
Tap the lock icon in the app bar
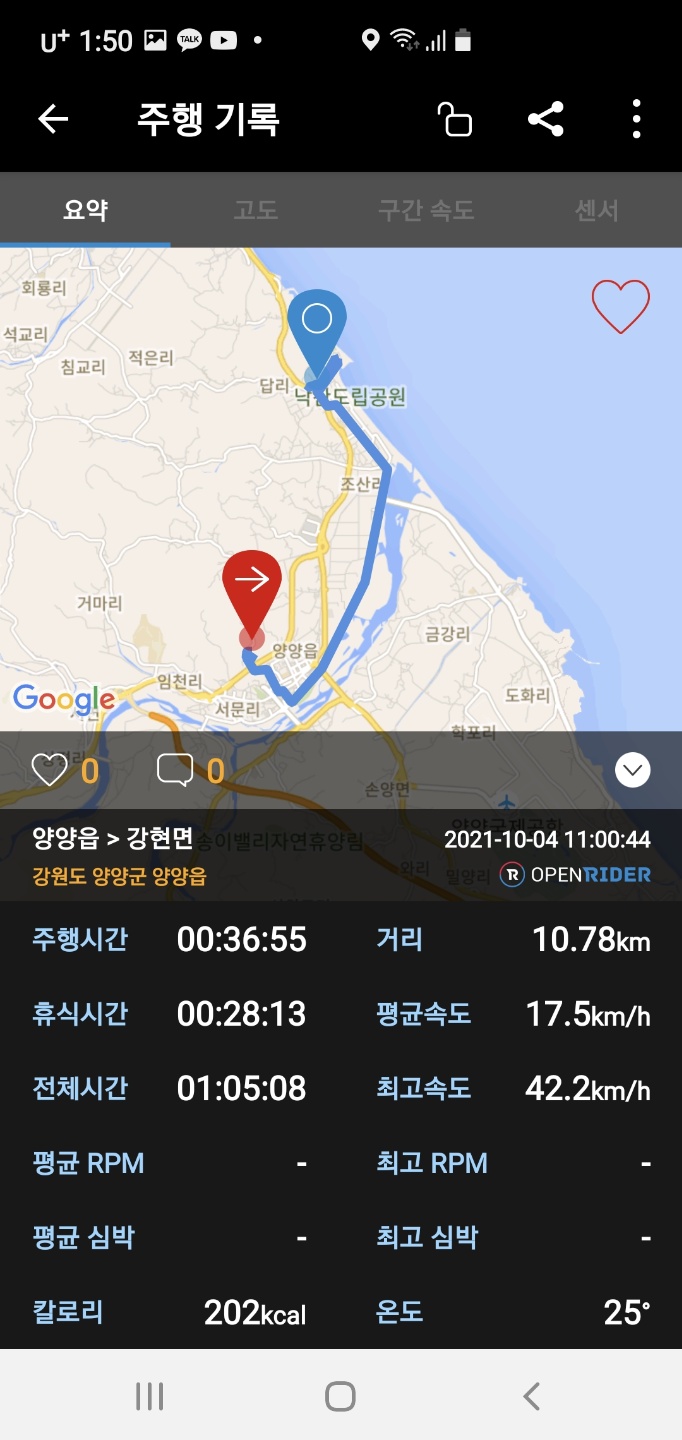(x=455, y=120)
